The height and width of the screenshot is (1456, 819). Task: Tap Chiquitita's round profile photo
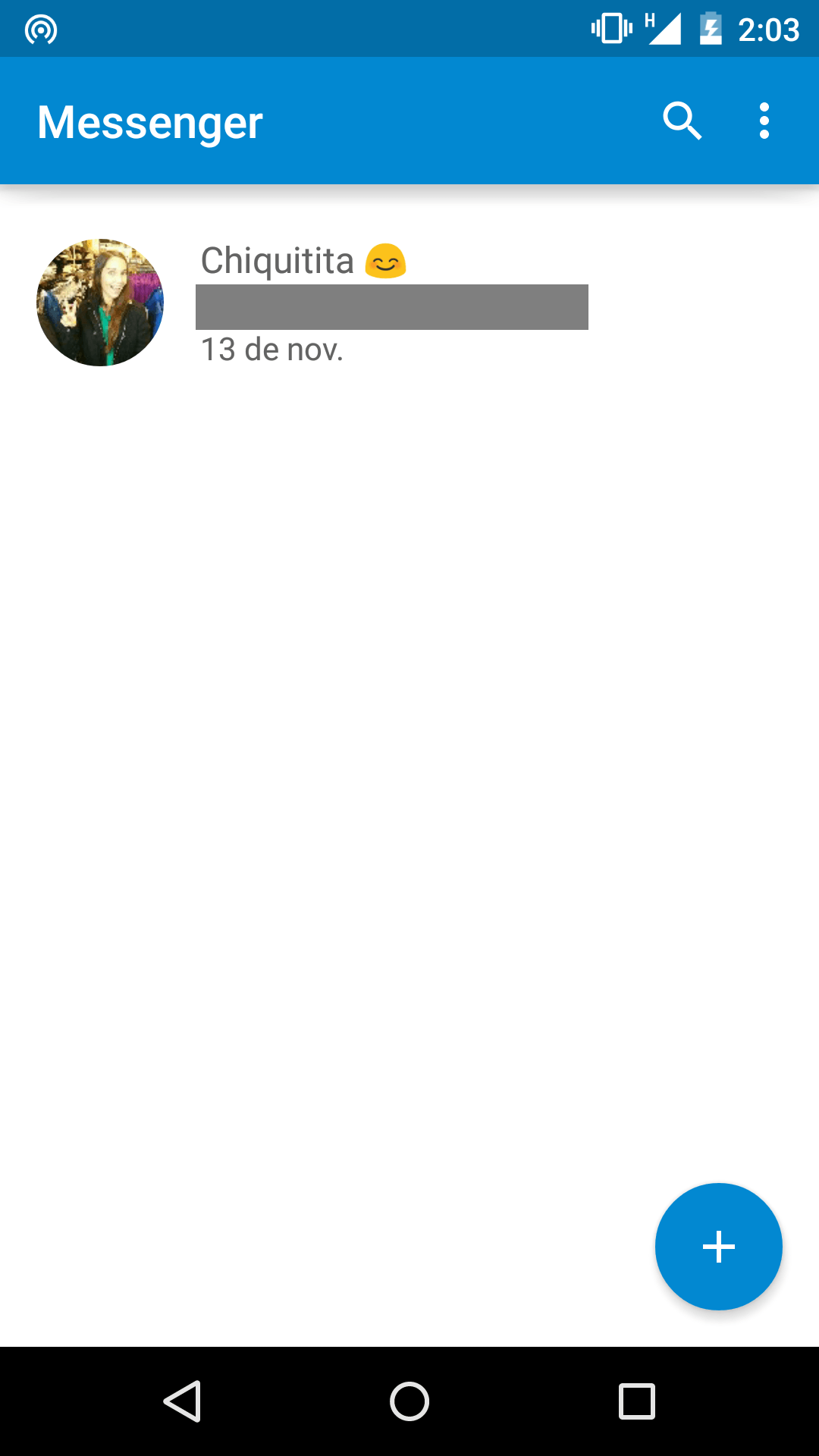tap(100, 303)
